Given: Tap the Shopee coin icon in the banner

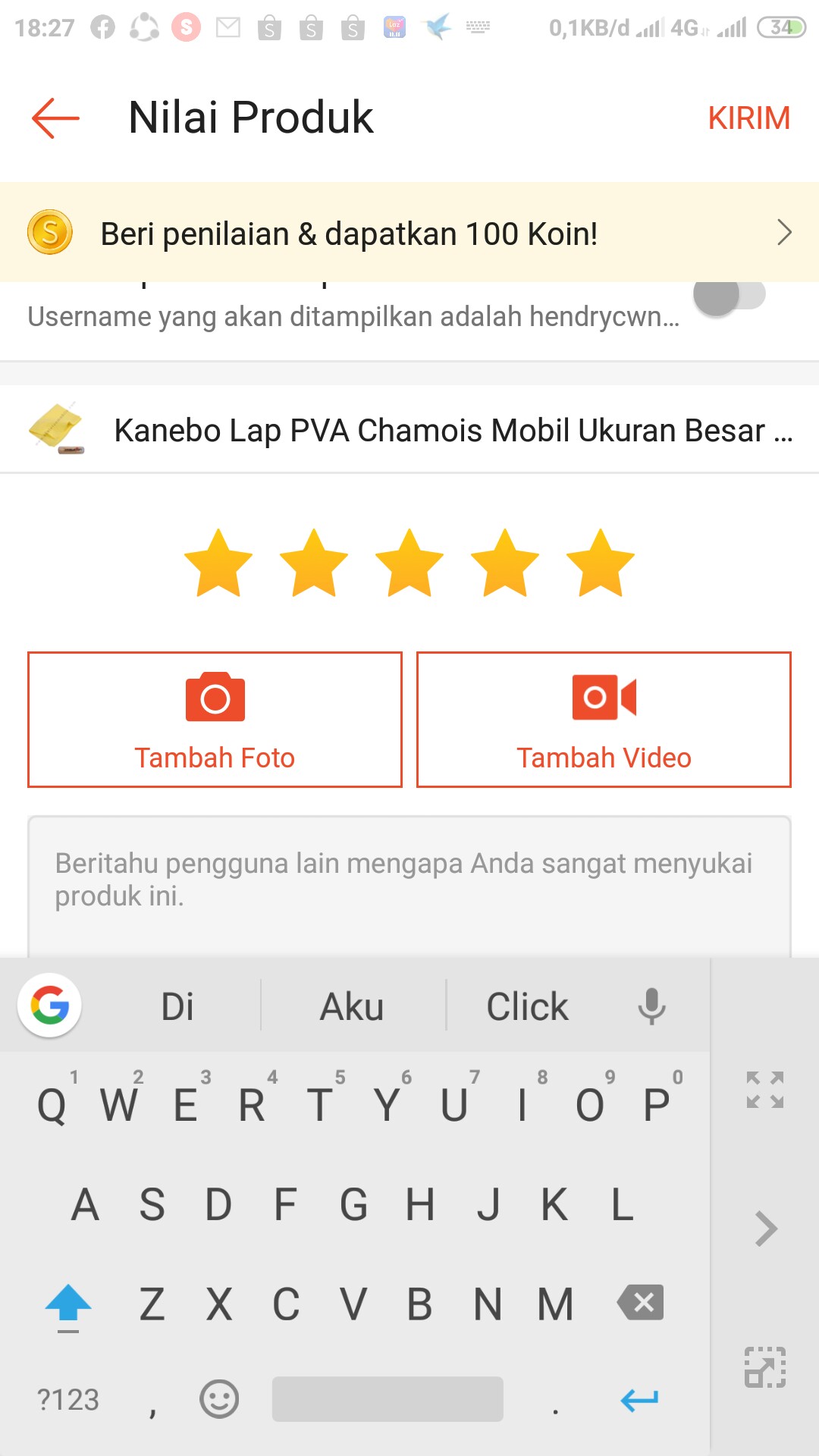Looking at the screenshot, I should 49,233.
